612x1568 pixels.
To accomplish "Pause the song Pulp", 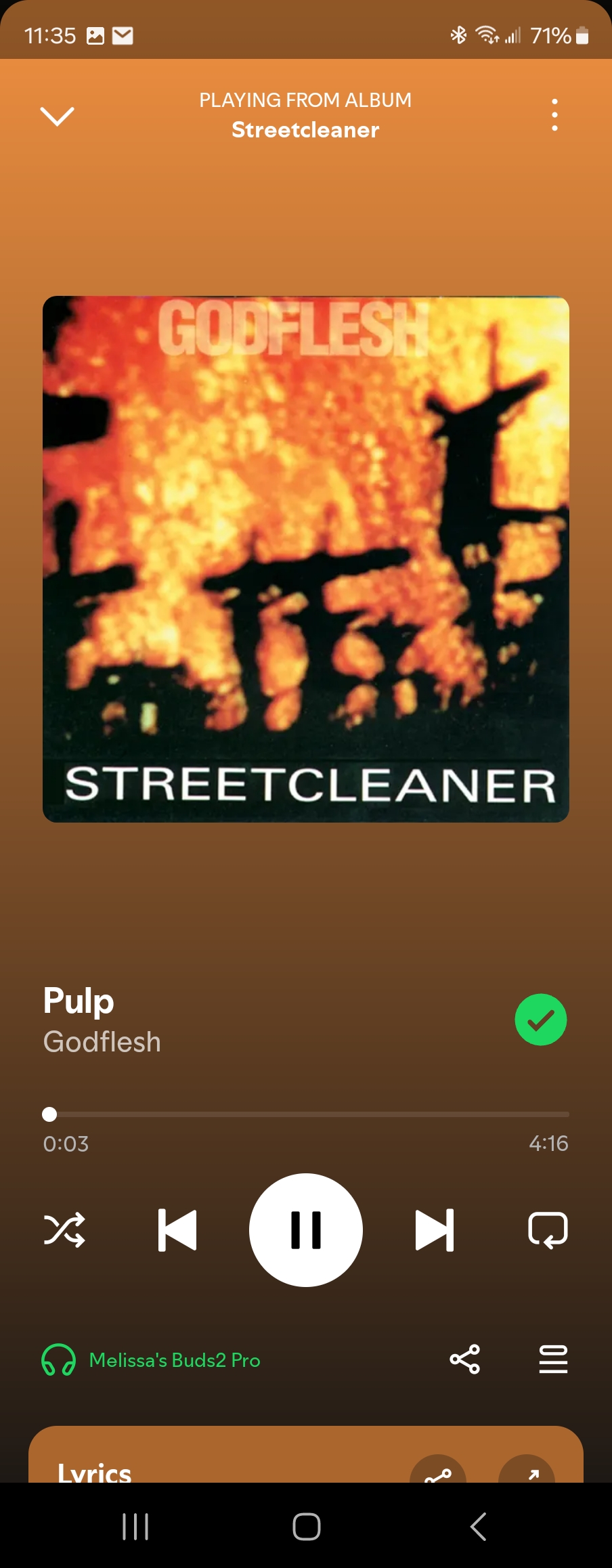I will pos(306,1229).
